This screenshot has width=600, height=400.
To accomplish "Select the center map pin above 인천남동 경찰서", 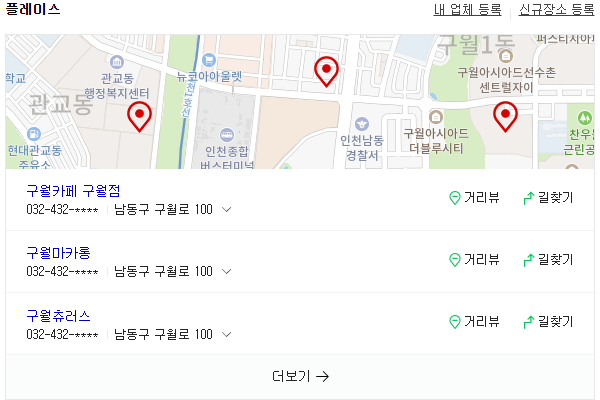I will [x=326, y=70].
